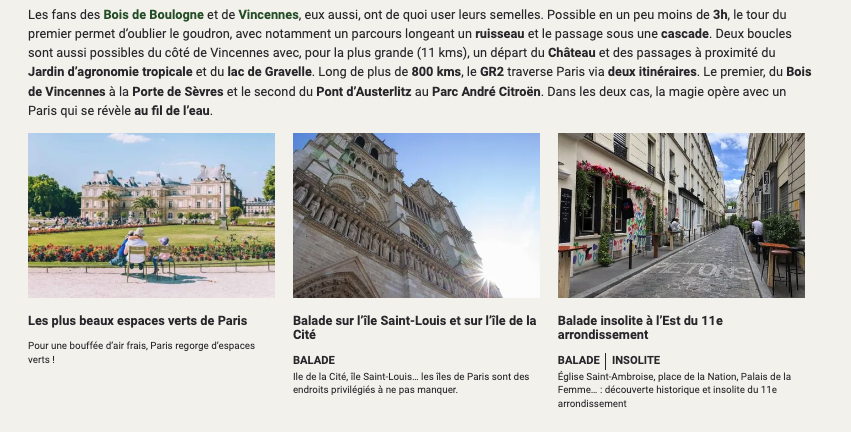Viewport: 851px width, 432px height.
Task: Open the 11e arrondissement street photo
Action: click(681, 215)
